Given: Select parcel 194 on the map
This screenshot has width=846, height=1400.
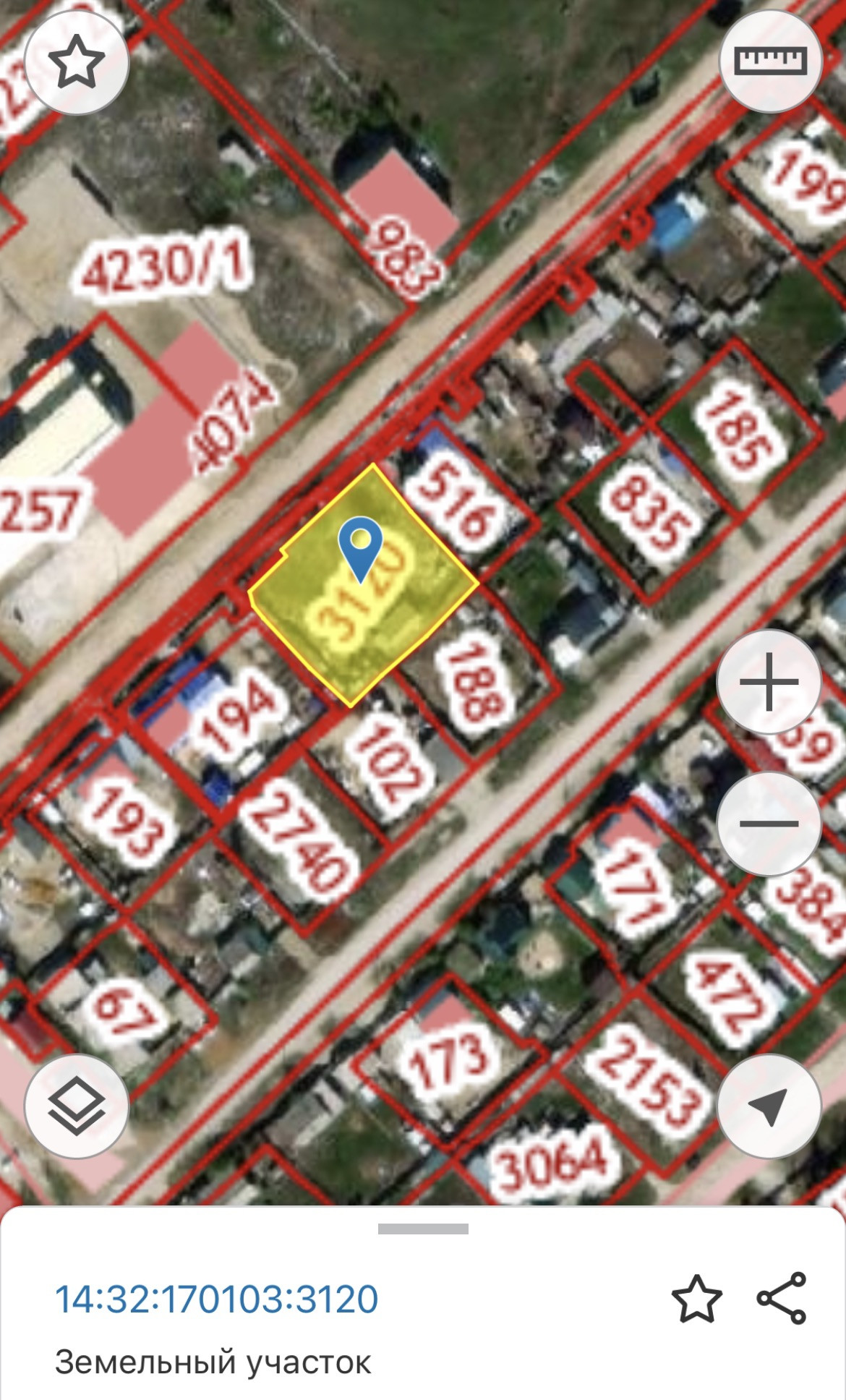Looking at the screenshot, I should 239,712.
